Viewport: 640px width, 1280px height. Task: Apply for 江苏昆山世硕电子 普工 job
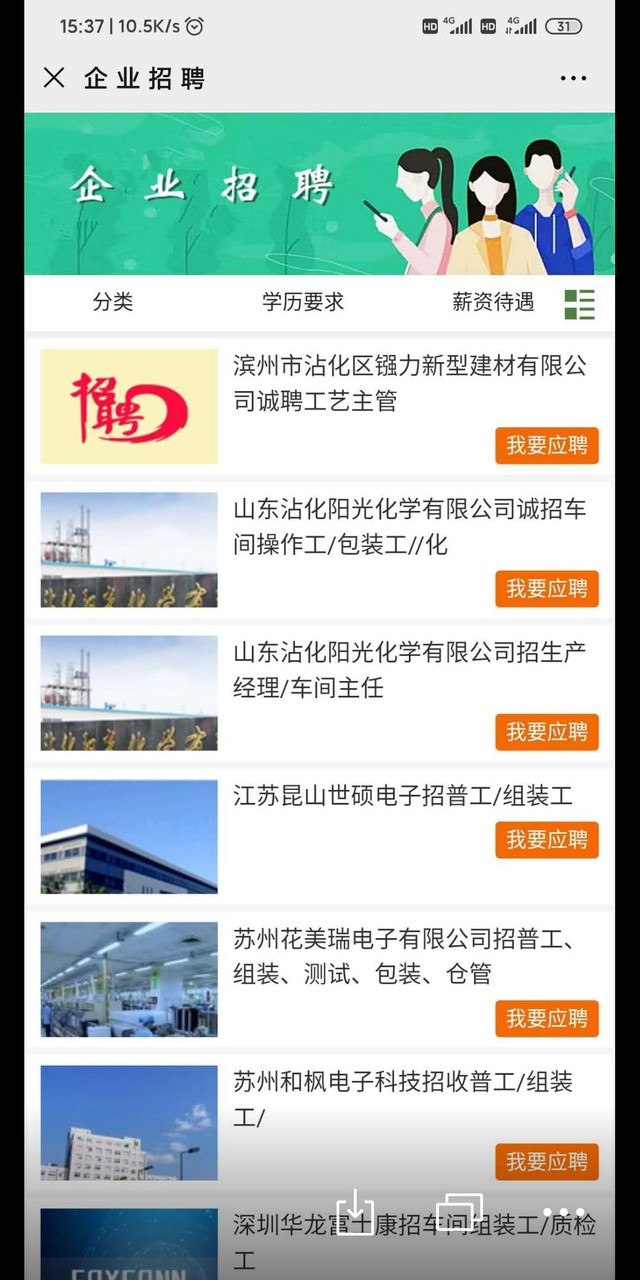pos(546,840)
